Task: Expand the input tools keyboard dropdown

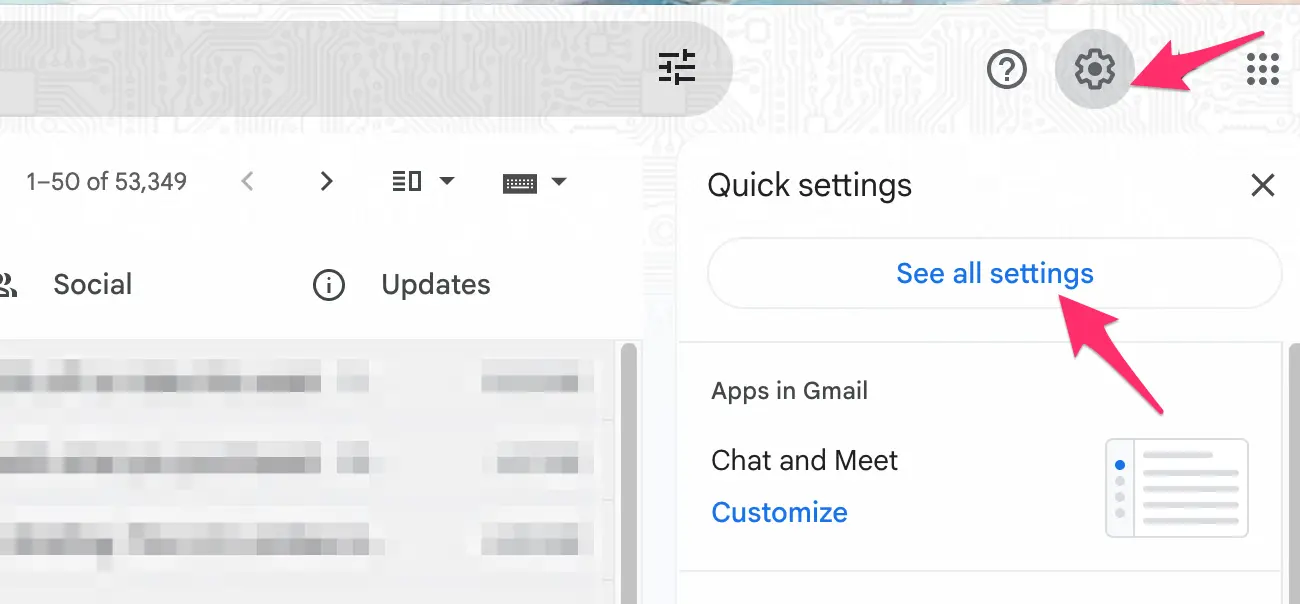Action: pos(559,182)
